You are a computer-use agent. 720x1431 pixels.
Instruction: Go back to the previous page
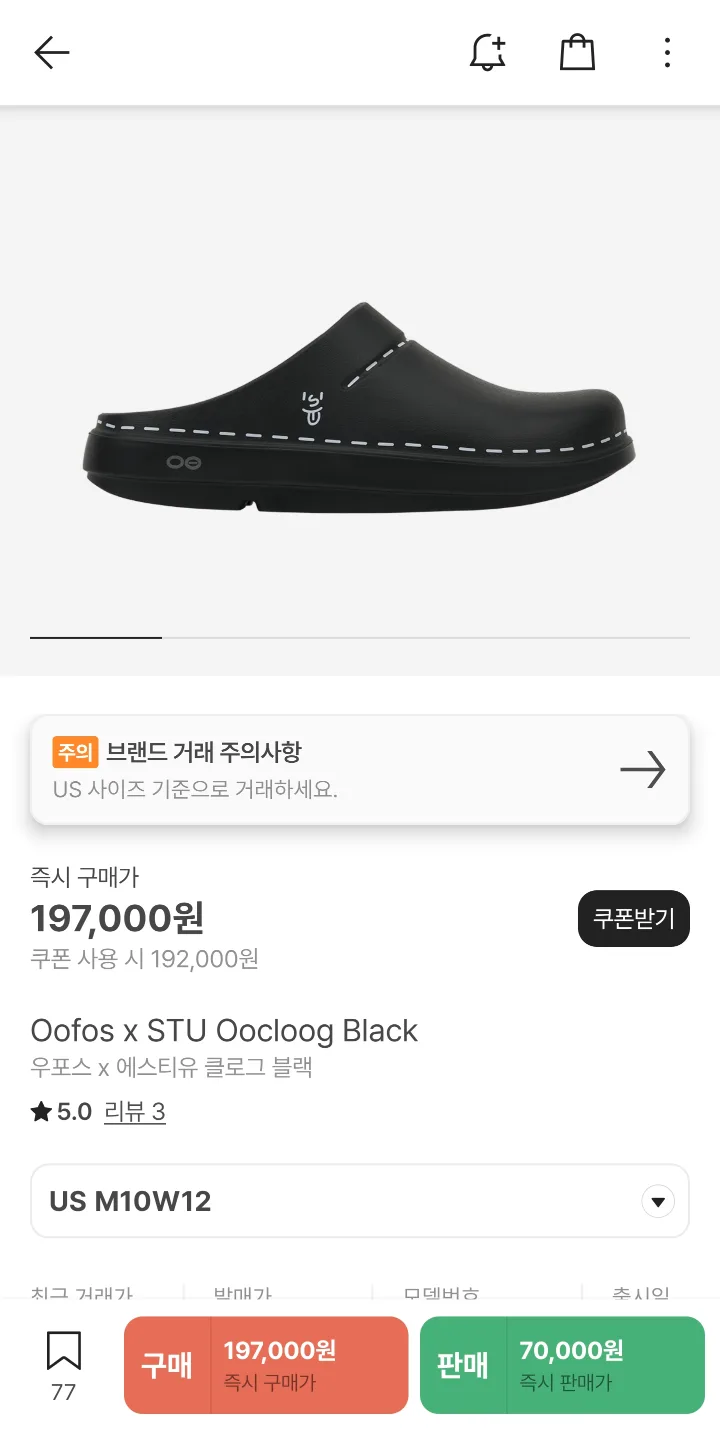51,53
